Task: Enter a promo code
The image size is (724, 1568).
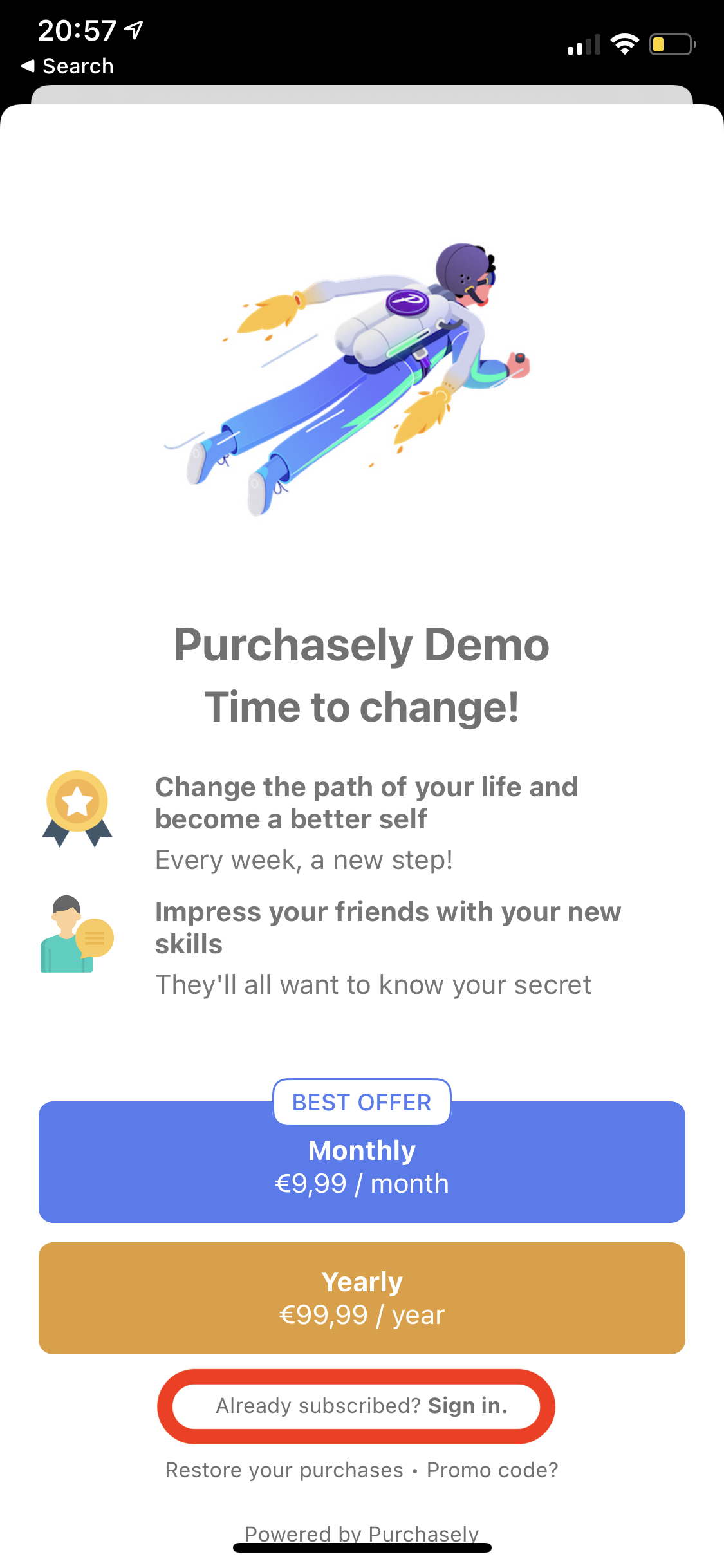Action: 492,1470
